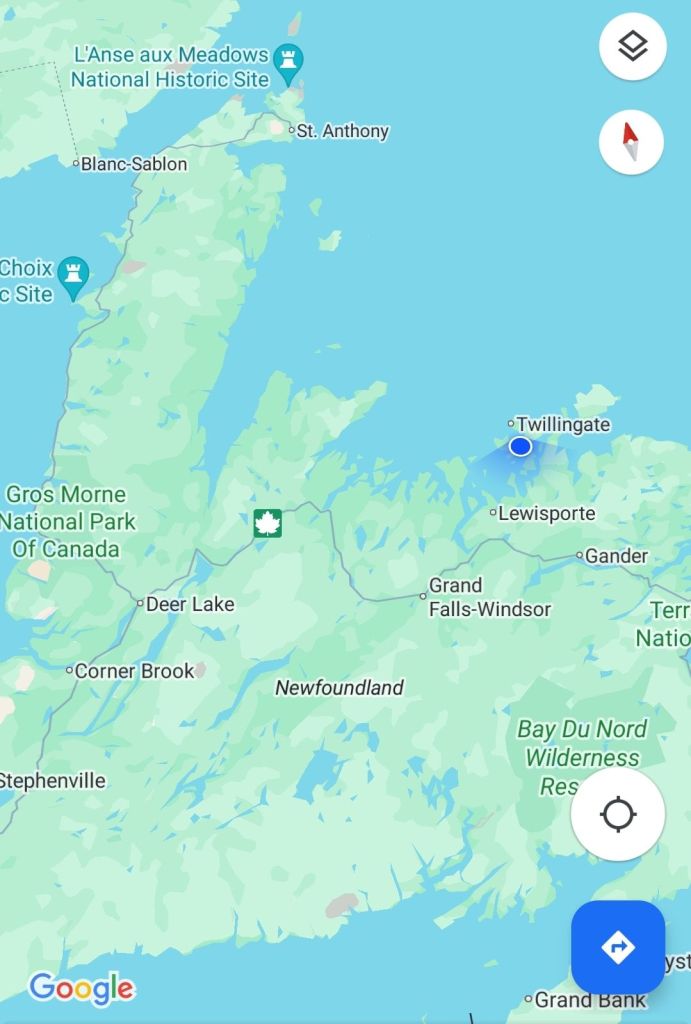The width and height of the screenshot is (691, 1024).
Task: Tap the compass to reset north
Action: tap(631, 142)
